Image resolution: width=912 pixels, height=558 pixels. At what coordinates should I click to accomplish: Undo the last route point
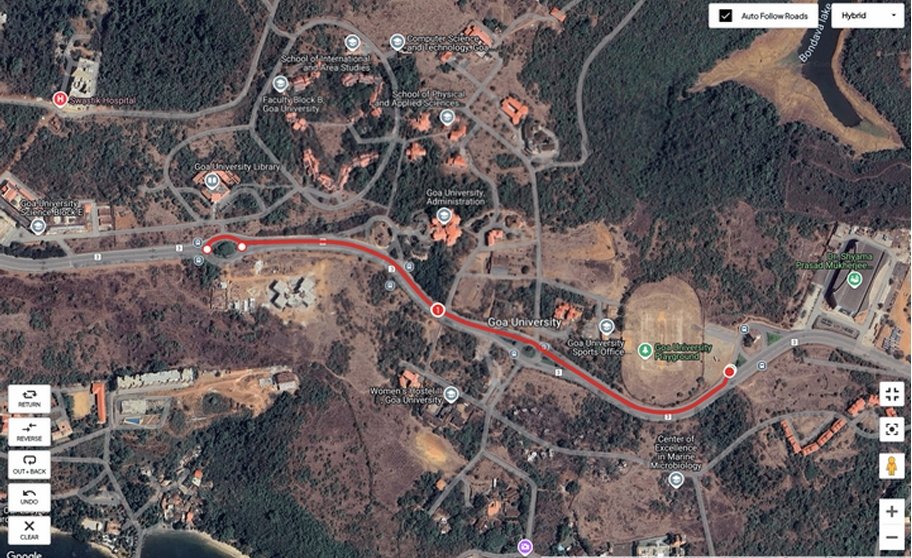(x=29, y=497)
